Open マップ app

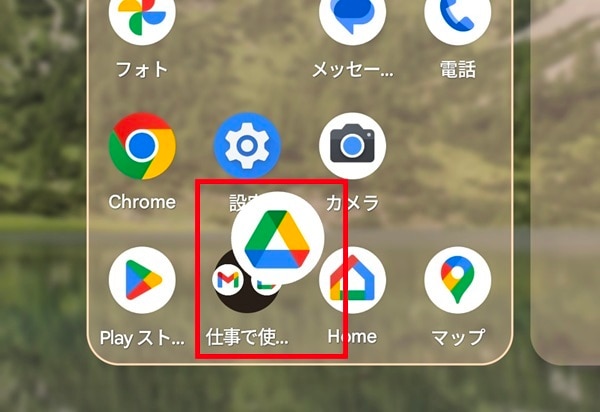coord(457,280)
